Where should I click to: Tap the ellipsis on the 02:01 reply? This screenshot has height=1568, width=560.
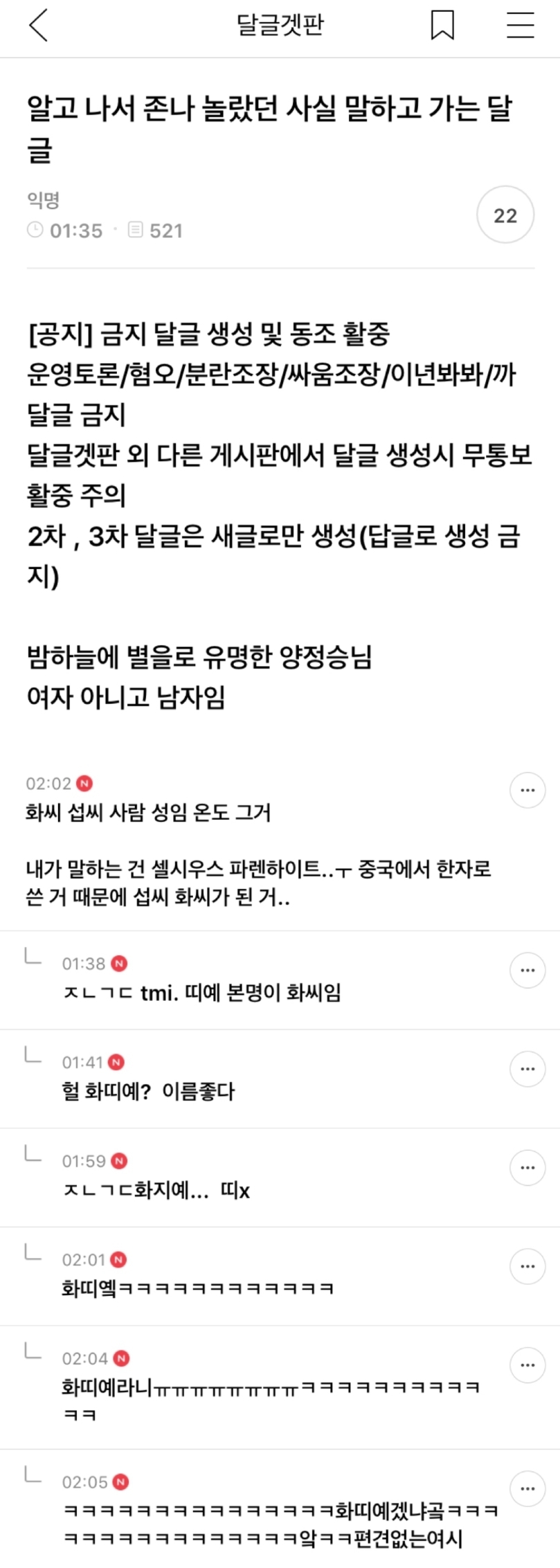pyautogui.click(x=527, y=1266)
